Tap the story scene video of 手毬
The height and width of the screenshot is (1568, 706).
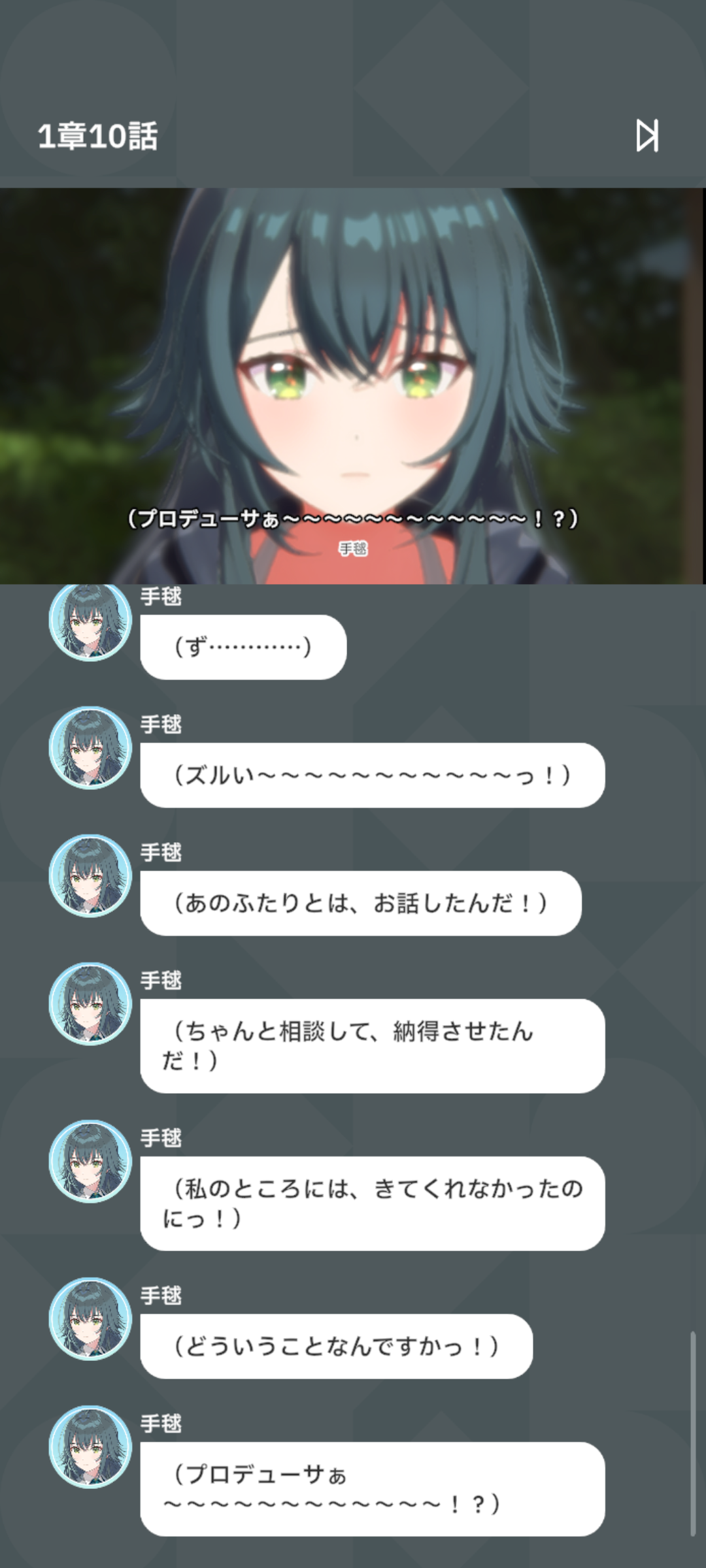(x=353, y=385)
